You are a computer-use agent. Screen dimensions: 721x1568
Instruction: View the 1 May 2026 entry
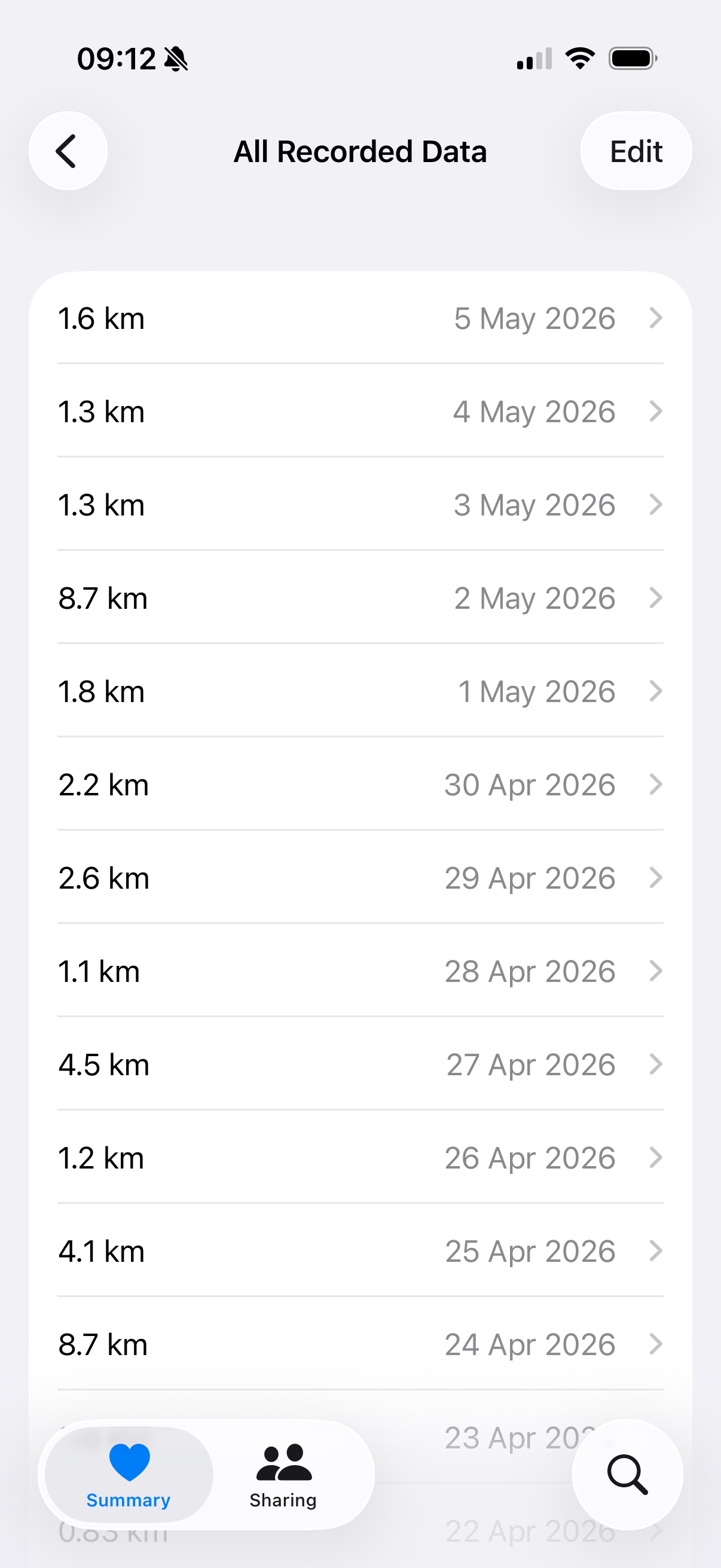coord(360,691)
